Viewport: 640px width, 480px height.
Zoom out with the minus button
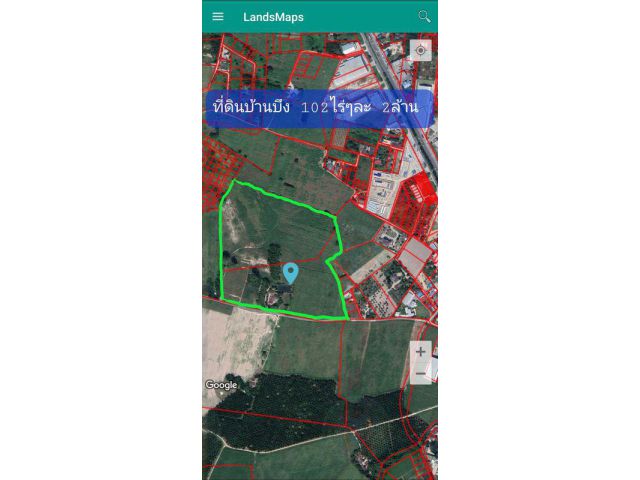point(421,374)
